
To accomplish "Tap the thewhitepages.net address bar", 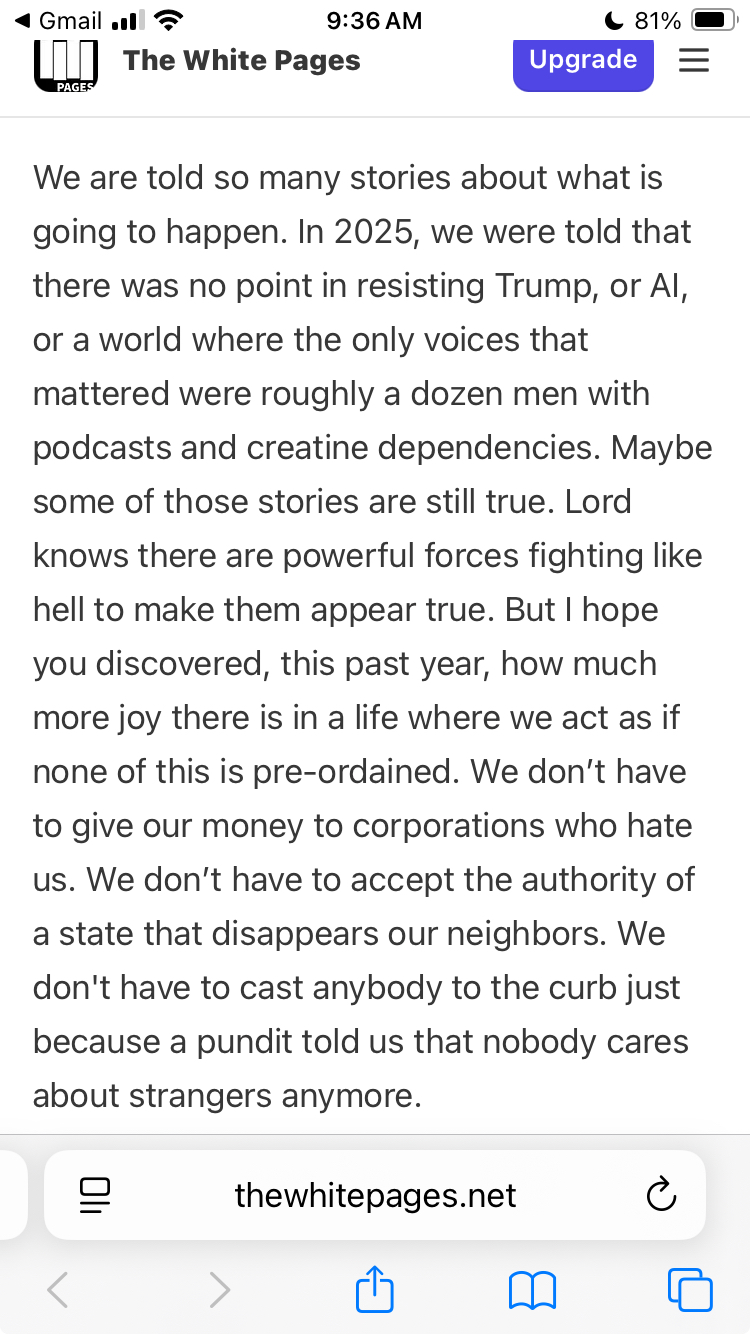I will pos(375,1195).
